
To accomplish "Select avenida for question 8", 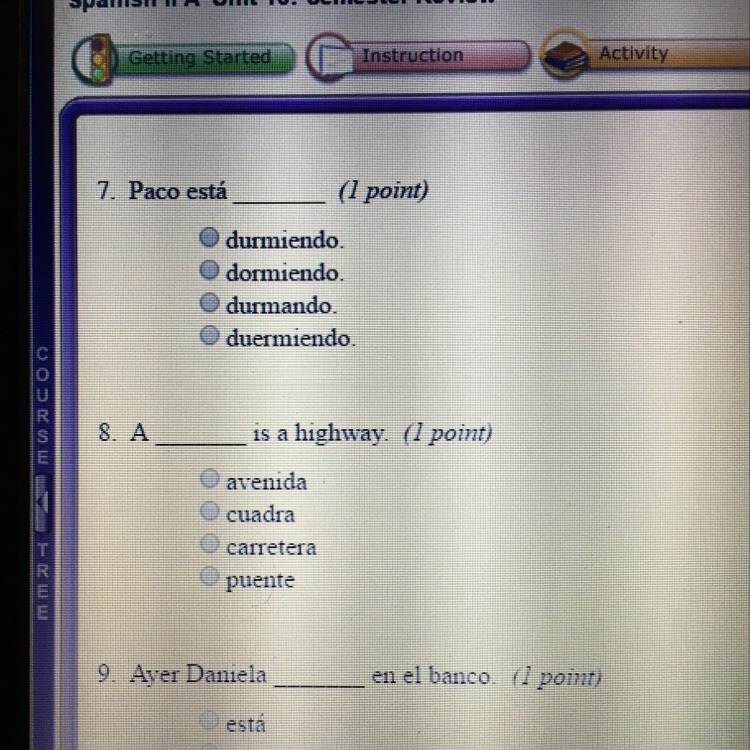I will coord(209,480).
